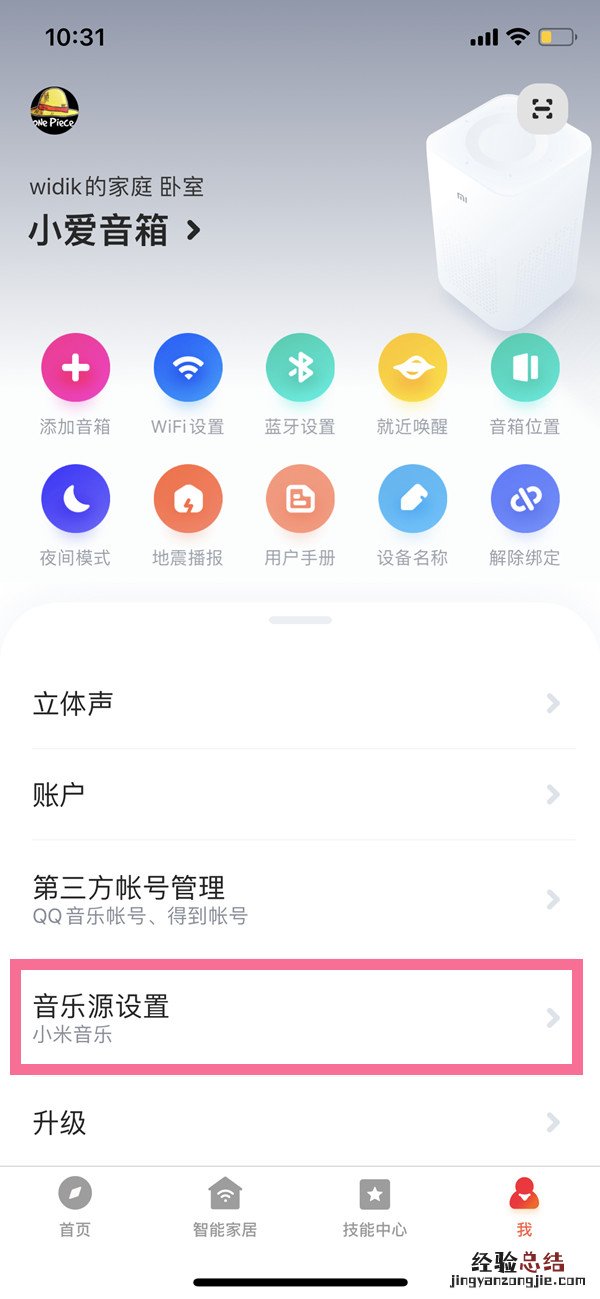Image resolution: width=600 pixels, height=1299 pixels.
Task: Open 音箱位置 speaker location
Action: 525,369
